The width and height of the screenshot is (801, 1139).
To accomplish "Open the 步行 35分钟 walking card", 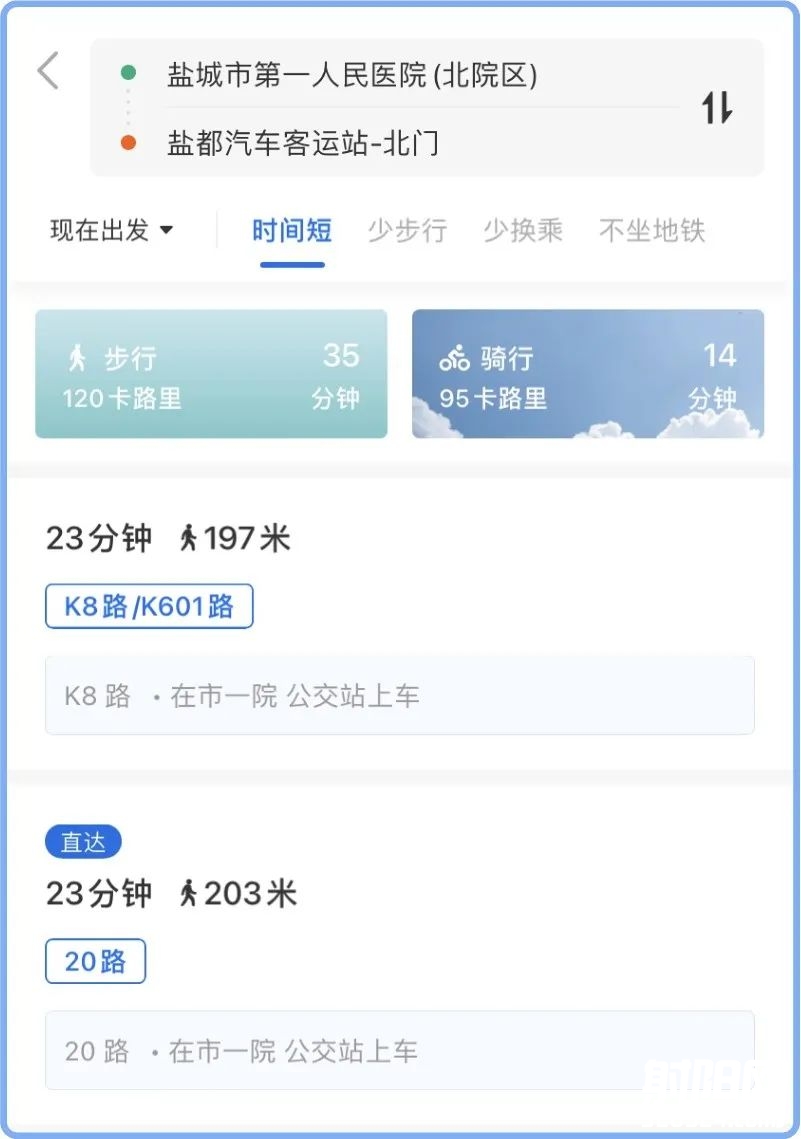I will pyautogui.click(x=211, y=374).
